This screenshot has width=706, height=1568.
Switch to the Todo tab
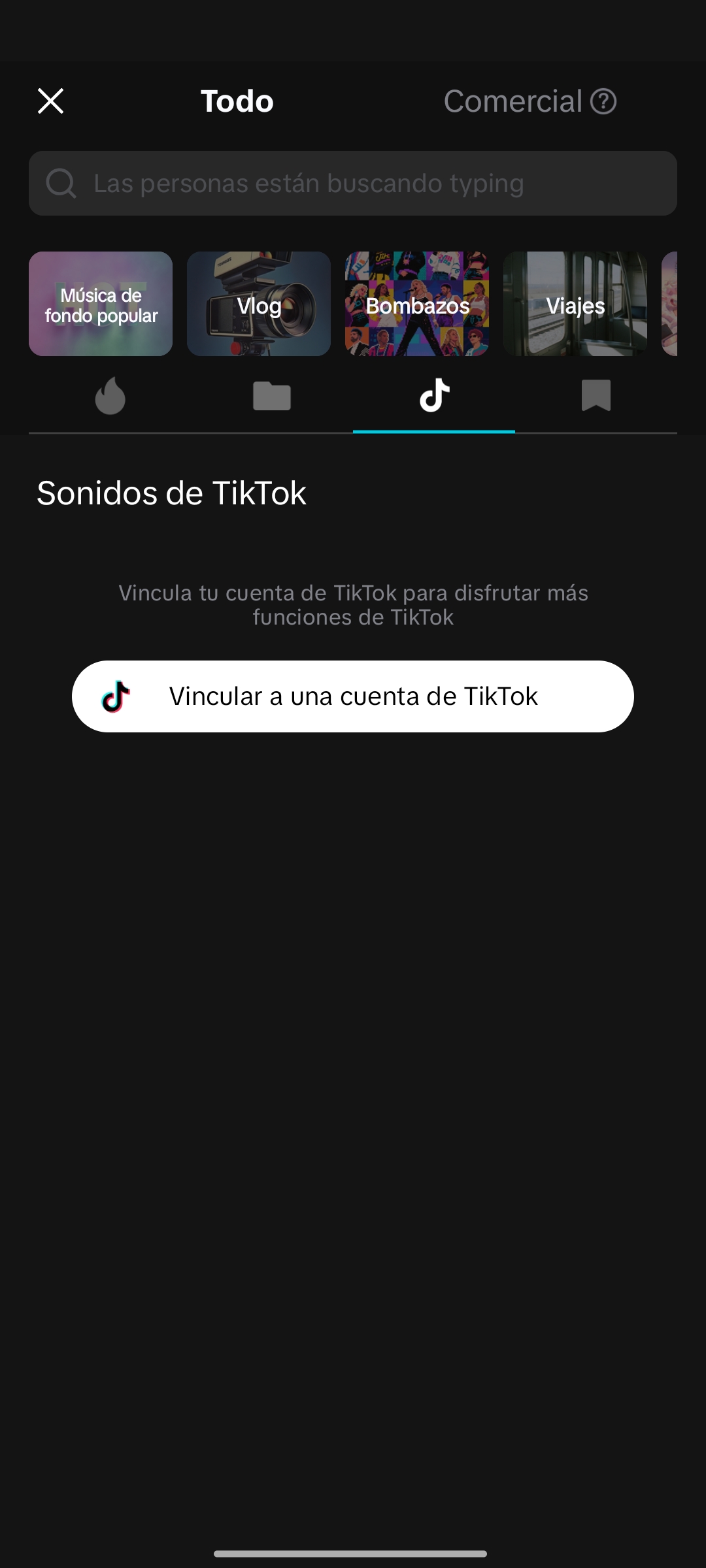click(237, 101)
